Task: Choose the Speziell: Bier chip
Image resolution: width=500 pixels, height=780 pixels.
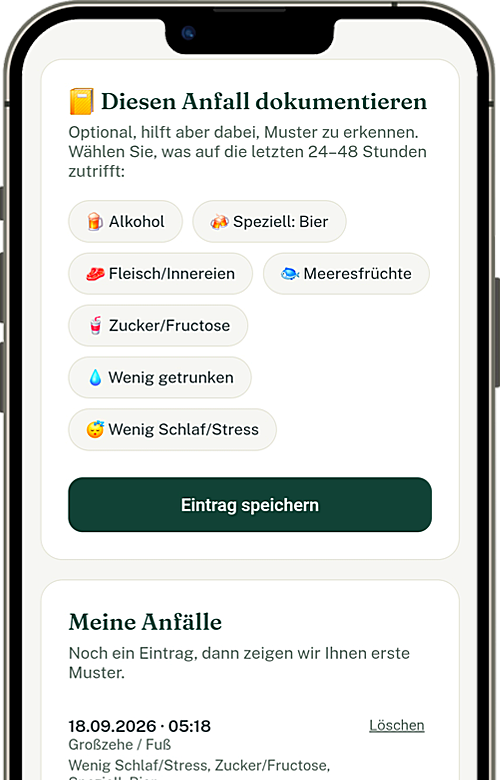Action: (x=269, y=221)
